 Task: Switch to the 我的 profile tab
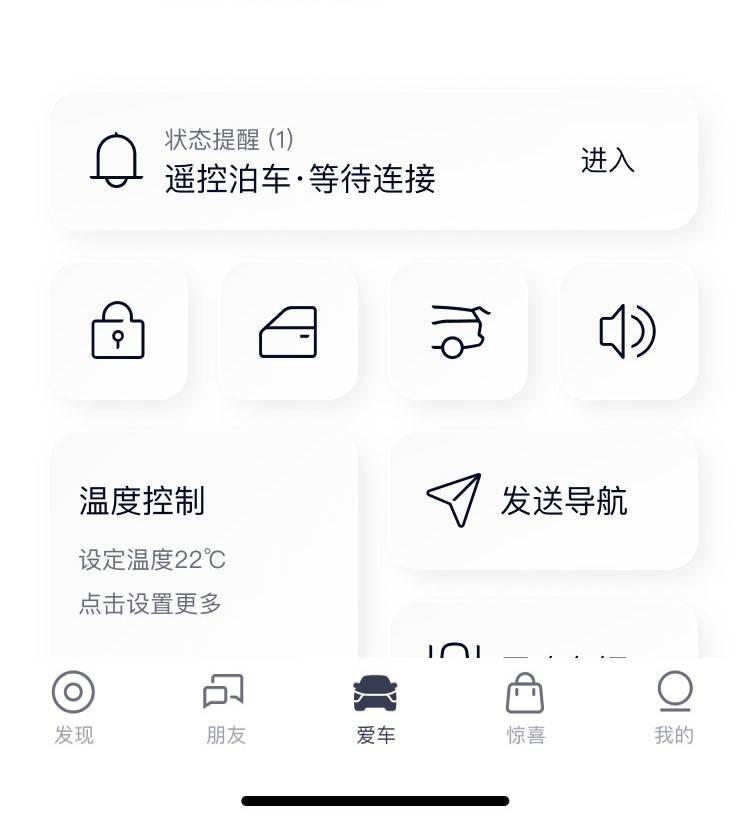674,708
